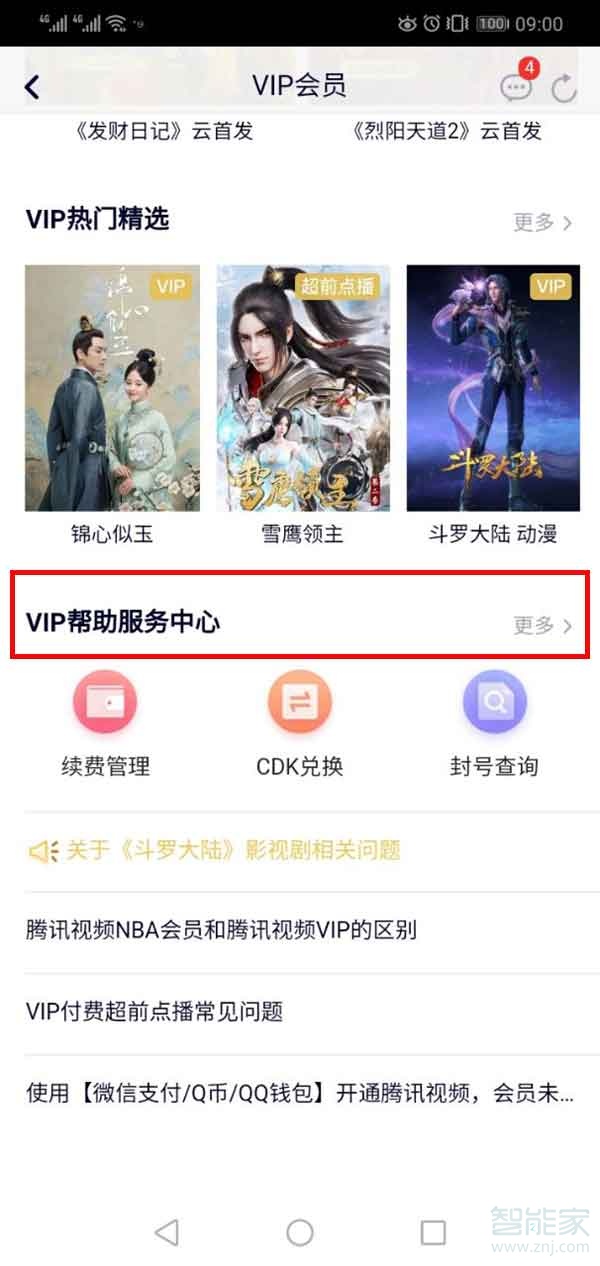Open the 雪鹰领主 poster
The image size is (600, 1266).
[x=303, y=388]
